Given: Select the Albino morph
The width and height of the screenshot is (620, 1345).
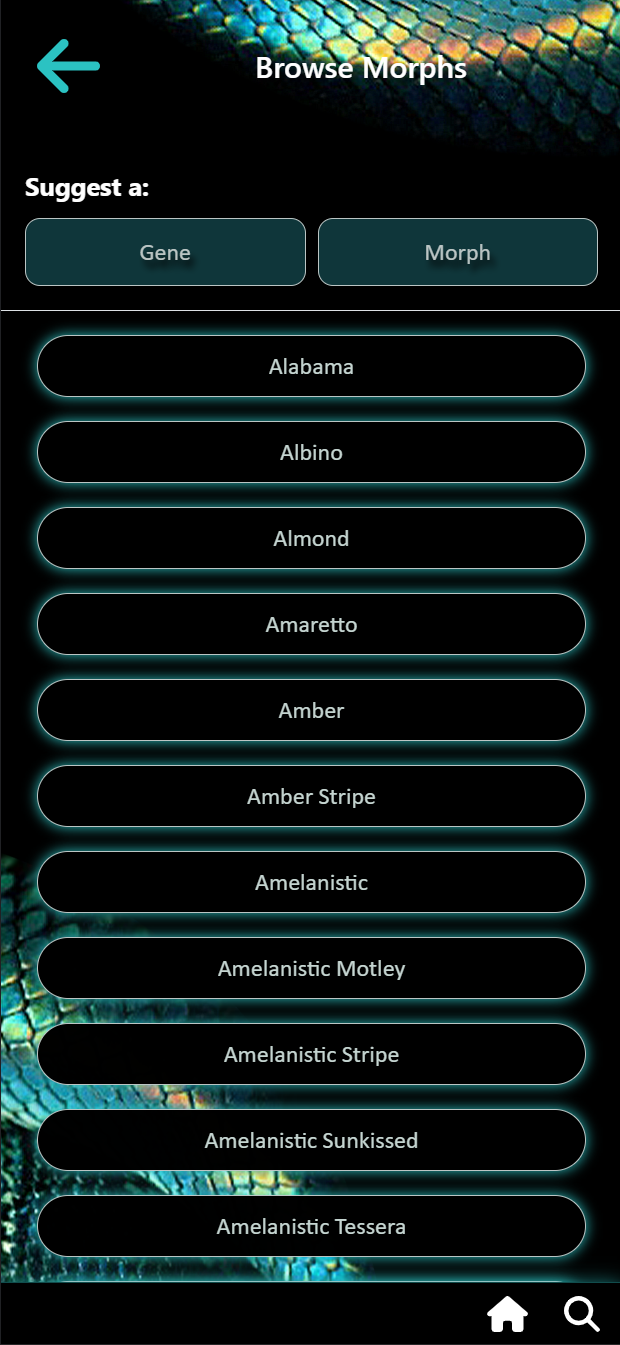Looking at the screenshot, I should (311, 452).
